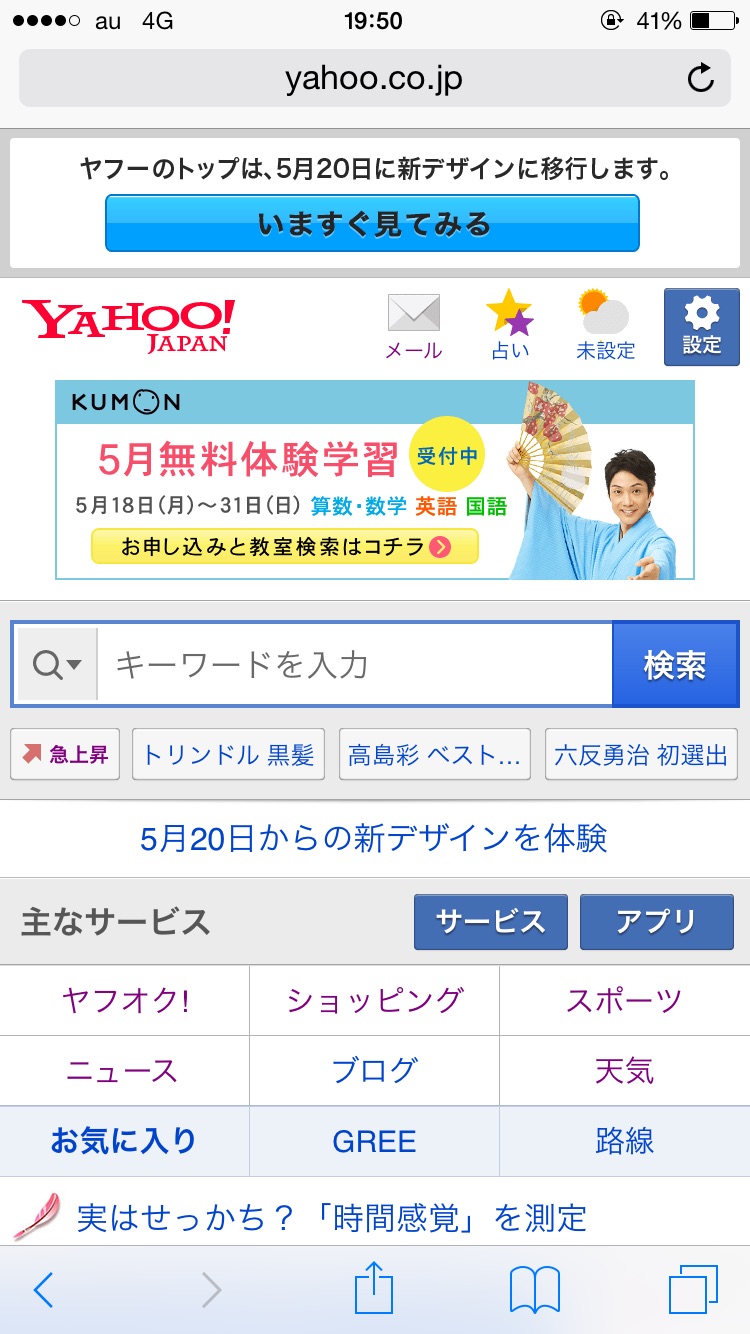Share this page from Safari toolbar
Screen dimensions: 750x1334
(x=374, y=1290)
